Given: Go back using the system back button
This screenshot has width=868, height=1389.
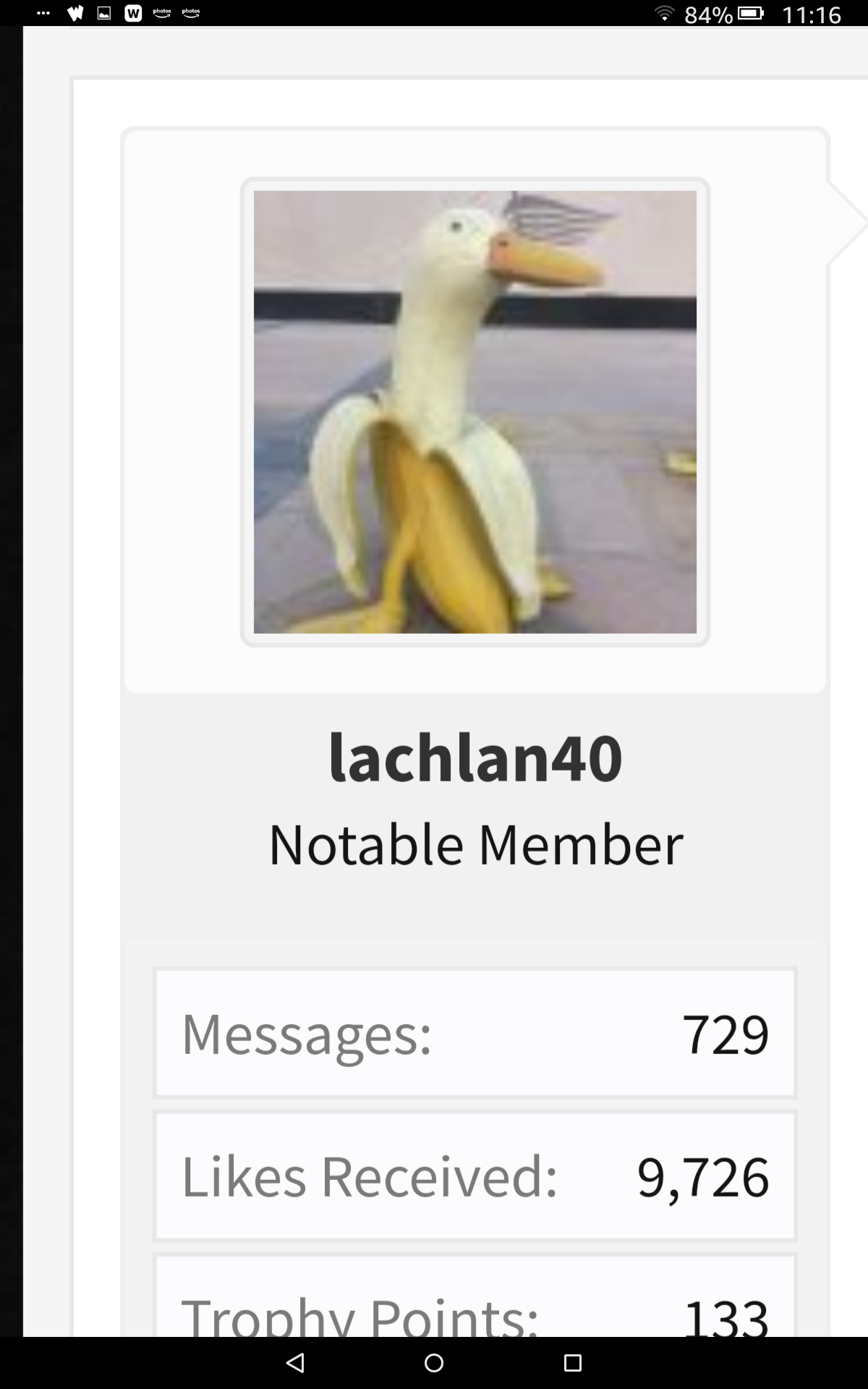Looking at the screenshot, I should (295, 1363).
